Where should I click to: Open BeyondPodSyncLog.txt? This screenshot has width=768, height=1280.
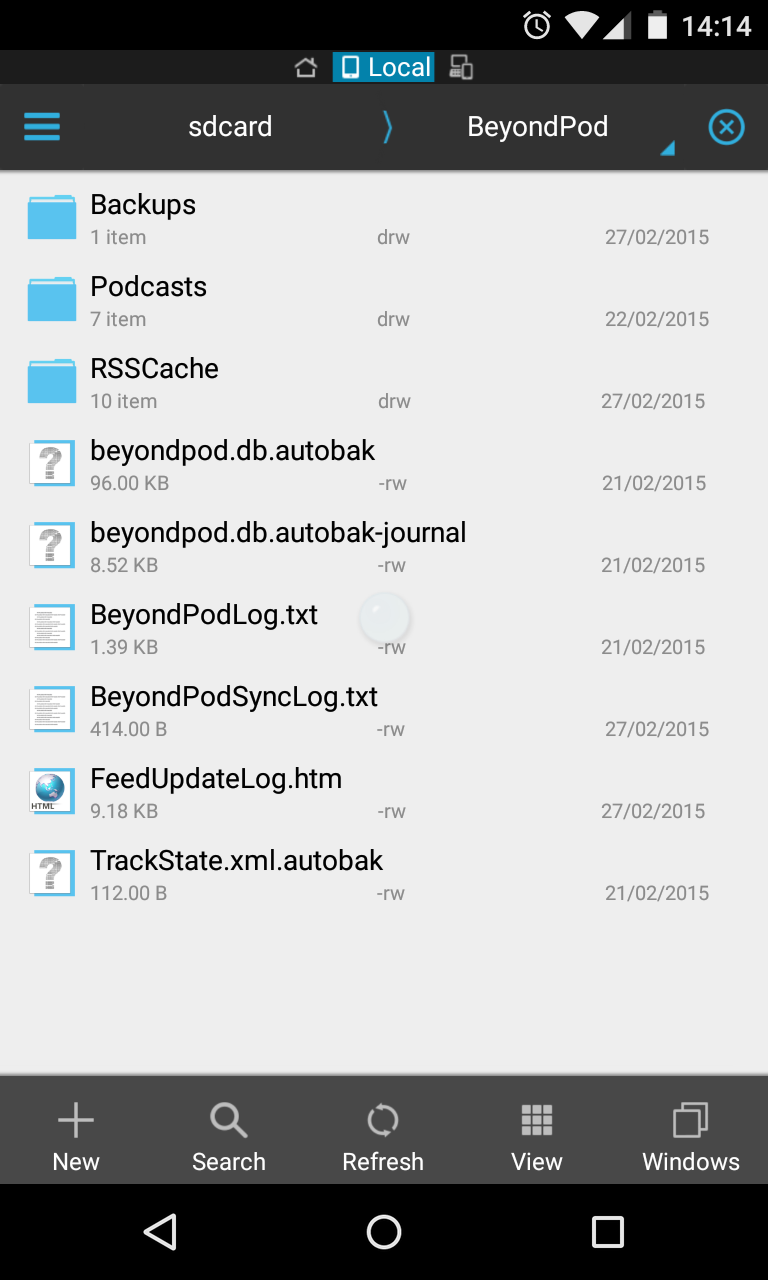point(234,710)
